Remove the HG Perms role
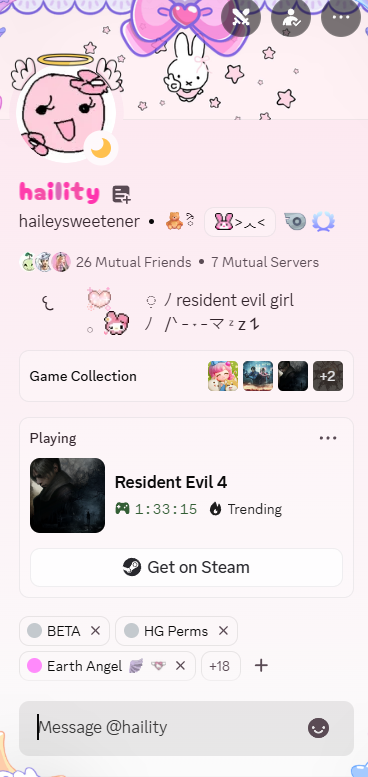The image size is (368, 777). click(x=223, y=631)
